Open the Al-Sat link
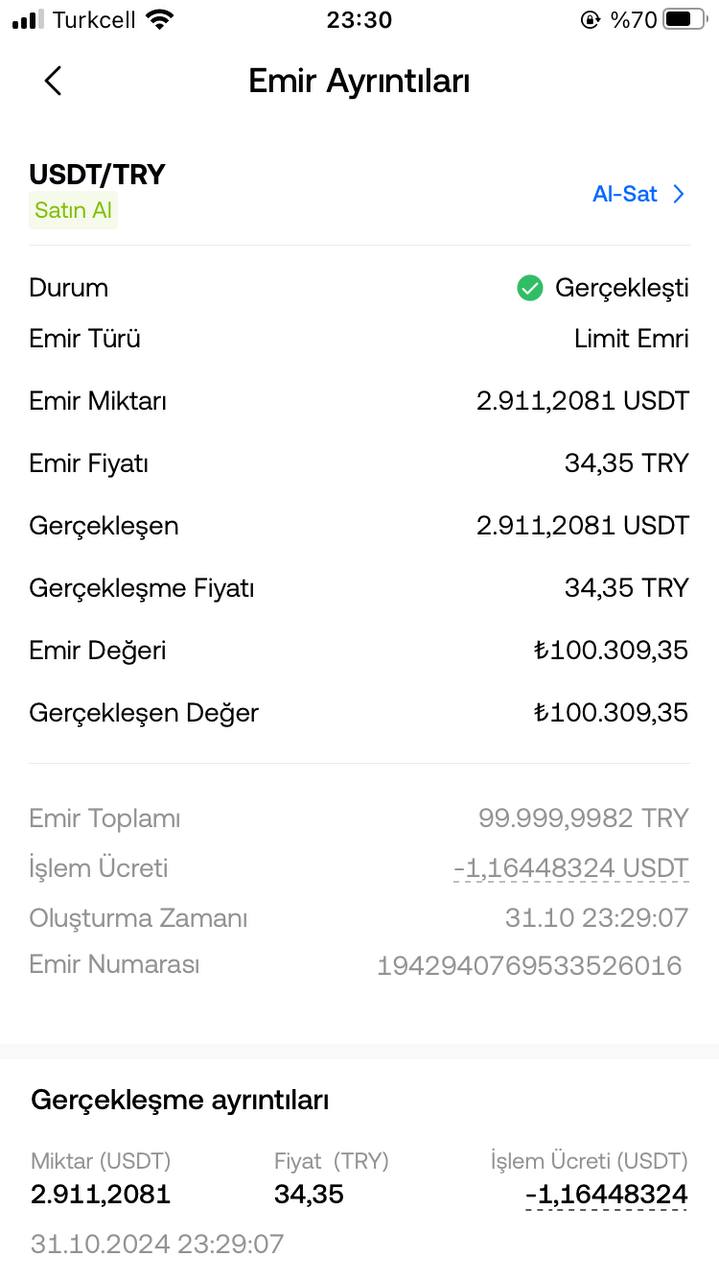This screenshot has width=719, height=1280. click(x=638, y=194)
